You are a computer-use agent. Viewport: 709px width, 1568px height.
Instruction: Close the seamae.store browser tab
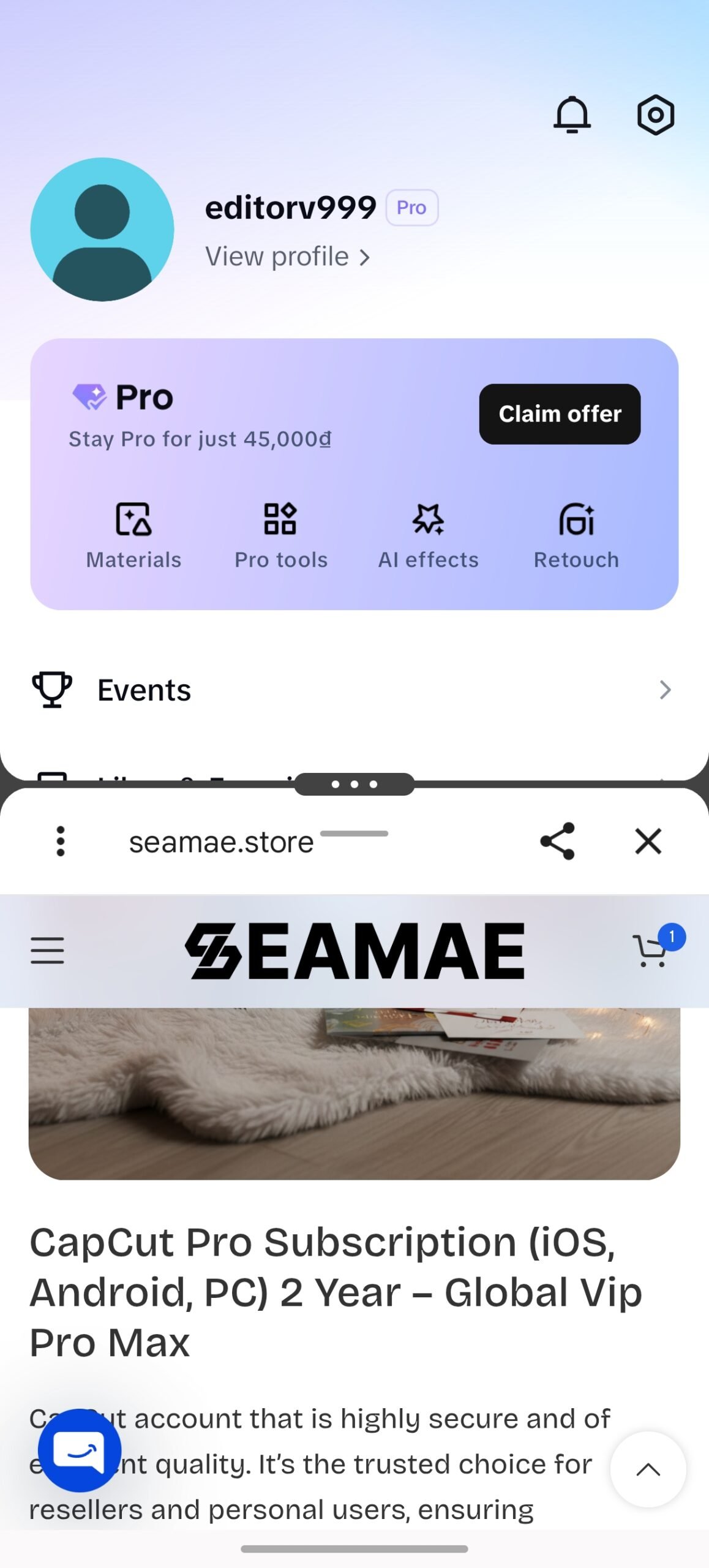(648, 841)
